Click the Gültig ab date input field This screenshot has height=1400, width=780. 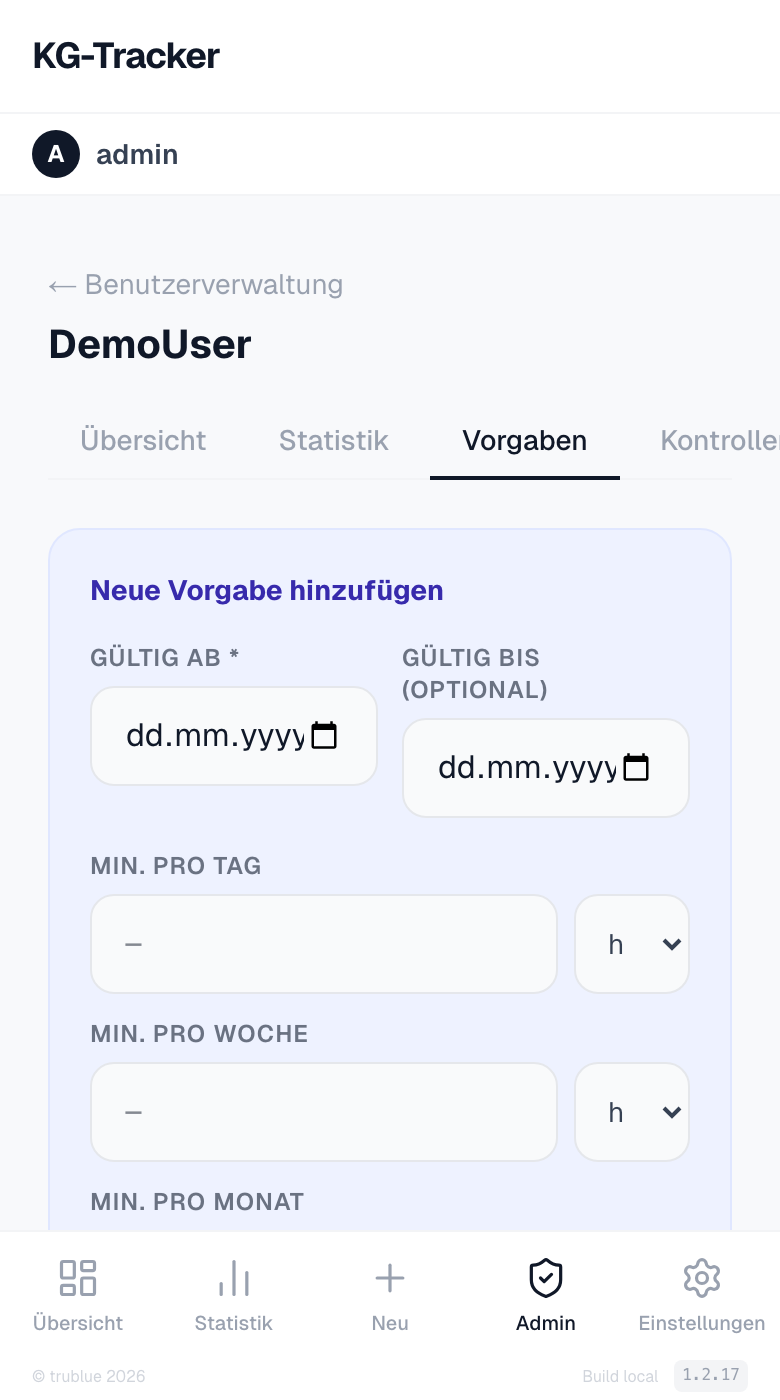click(x=210, y=735)
